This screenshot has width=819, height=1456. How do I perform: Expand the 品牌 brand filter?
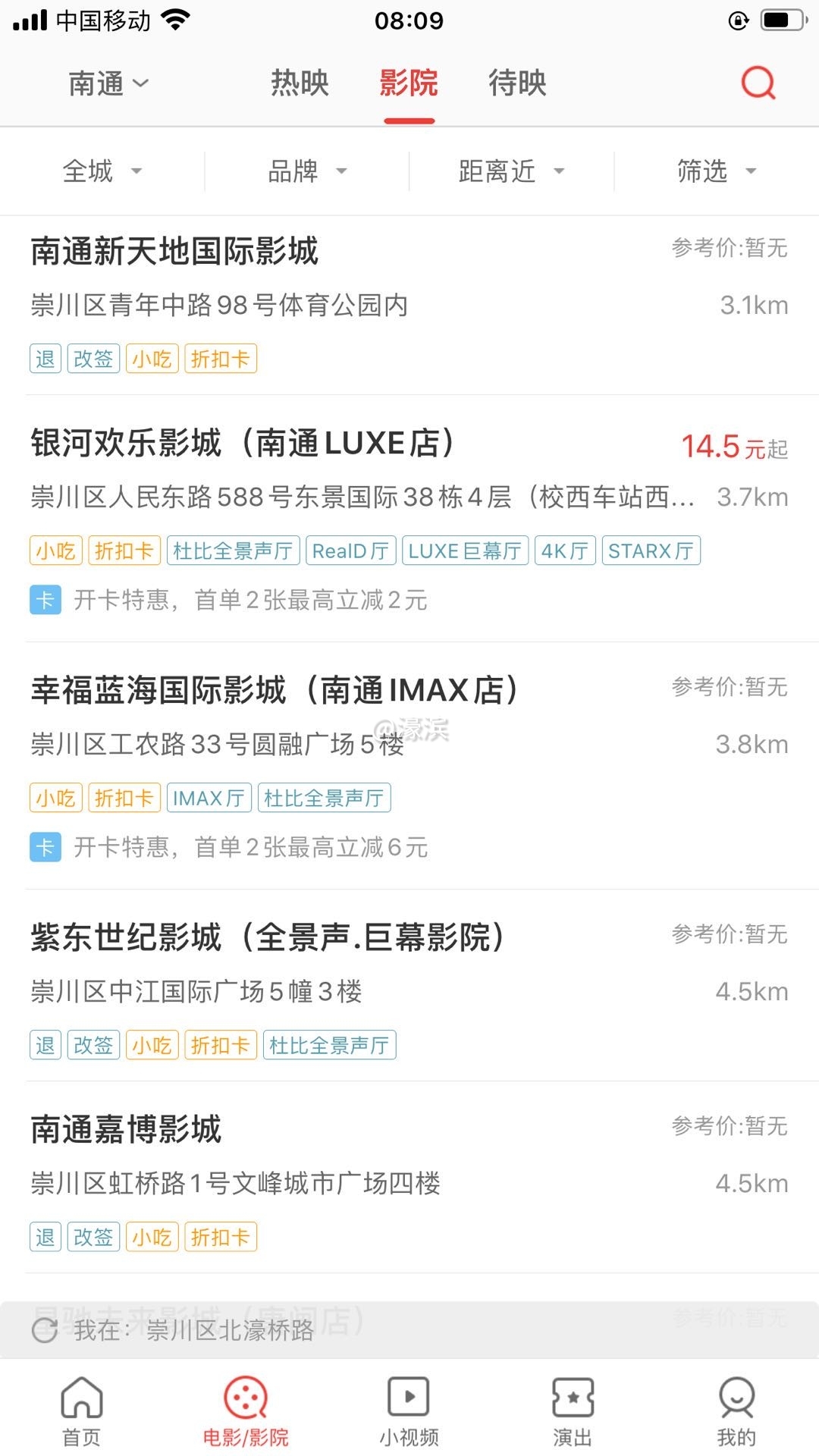[x=306, y=171]
